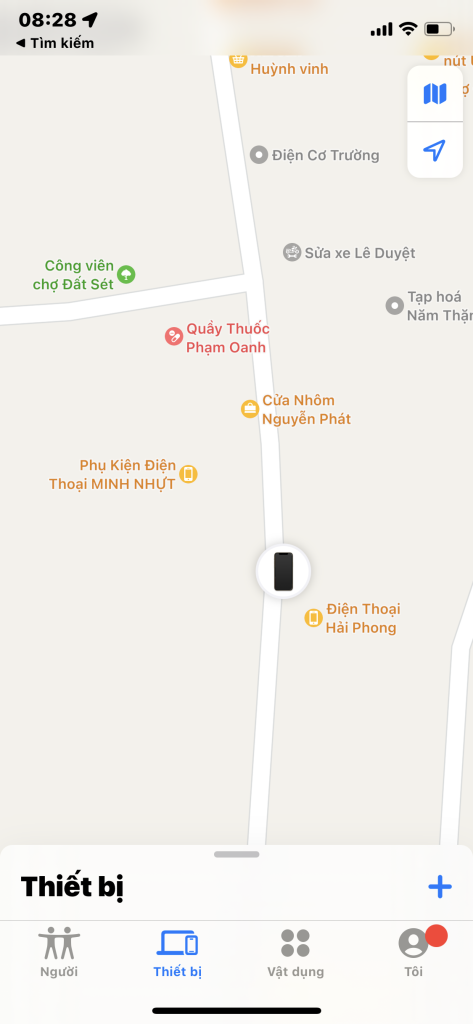Return to Tìm kiếm app via back link
This screenshot has height=1024, width=473.
tap(55, 43)
